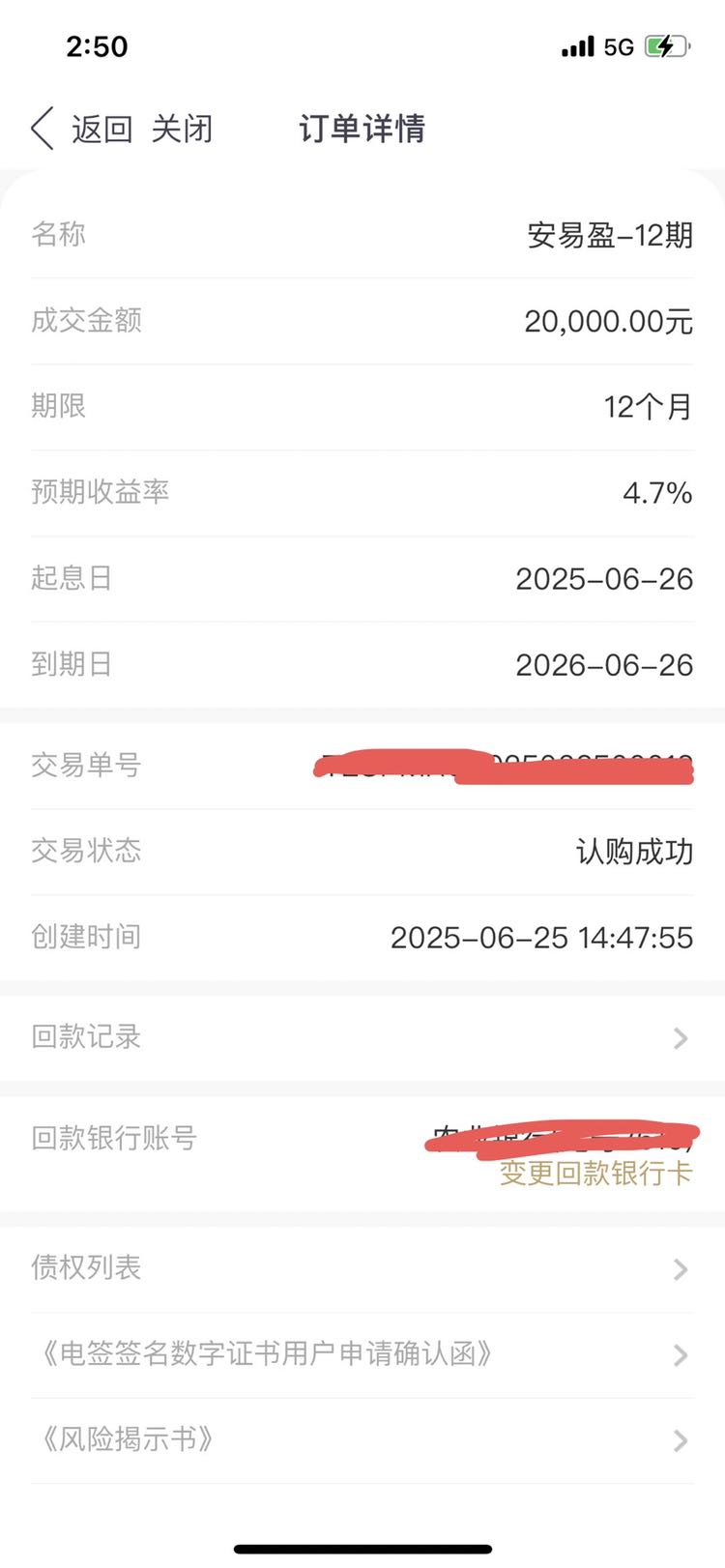Tap 变更回款银行卡 link

[x=596, y=1174]
